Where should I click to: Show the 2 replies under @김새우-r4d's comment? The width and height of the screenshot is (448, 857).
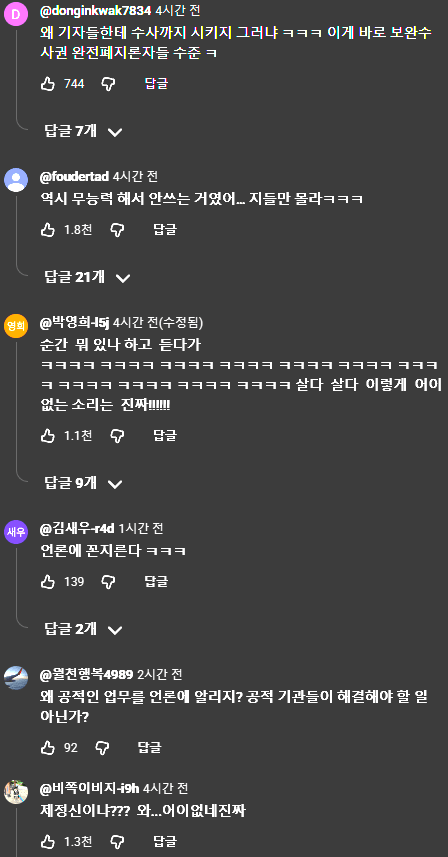tap(84, 629)
